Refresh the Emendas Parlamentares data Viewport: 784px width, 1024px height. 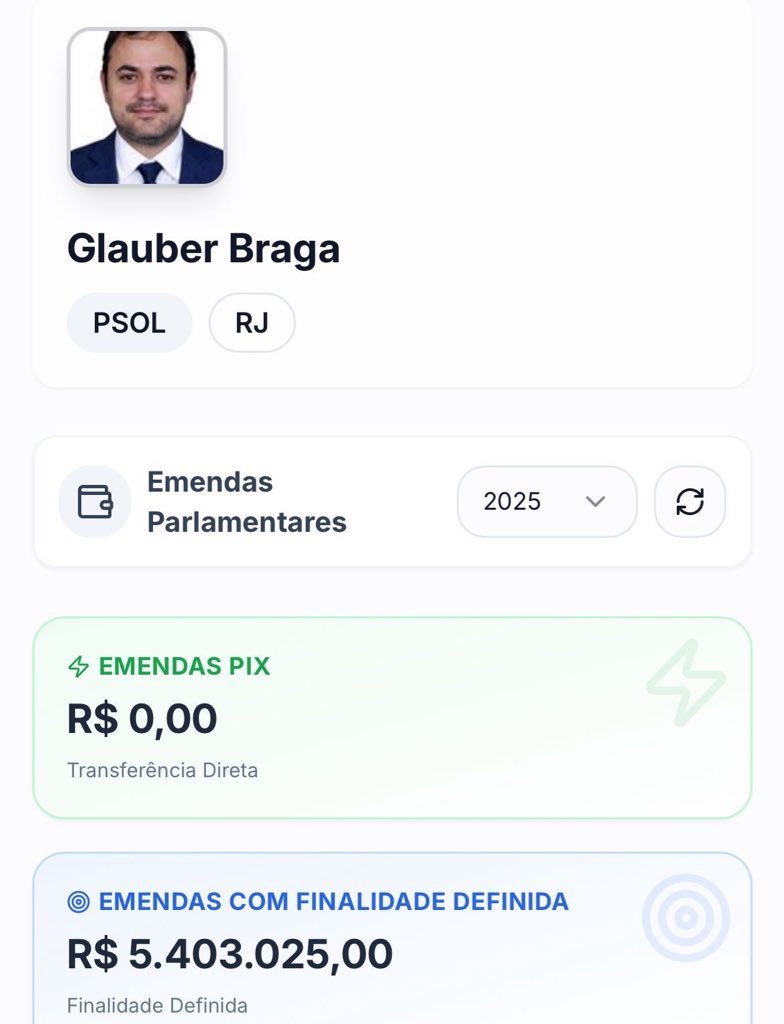coord(690,501)
